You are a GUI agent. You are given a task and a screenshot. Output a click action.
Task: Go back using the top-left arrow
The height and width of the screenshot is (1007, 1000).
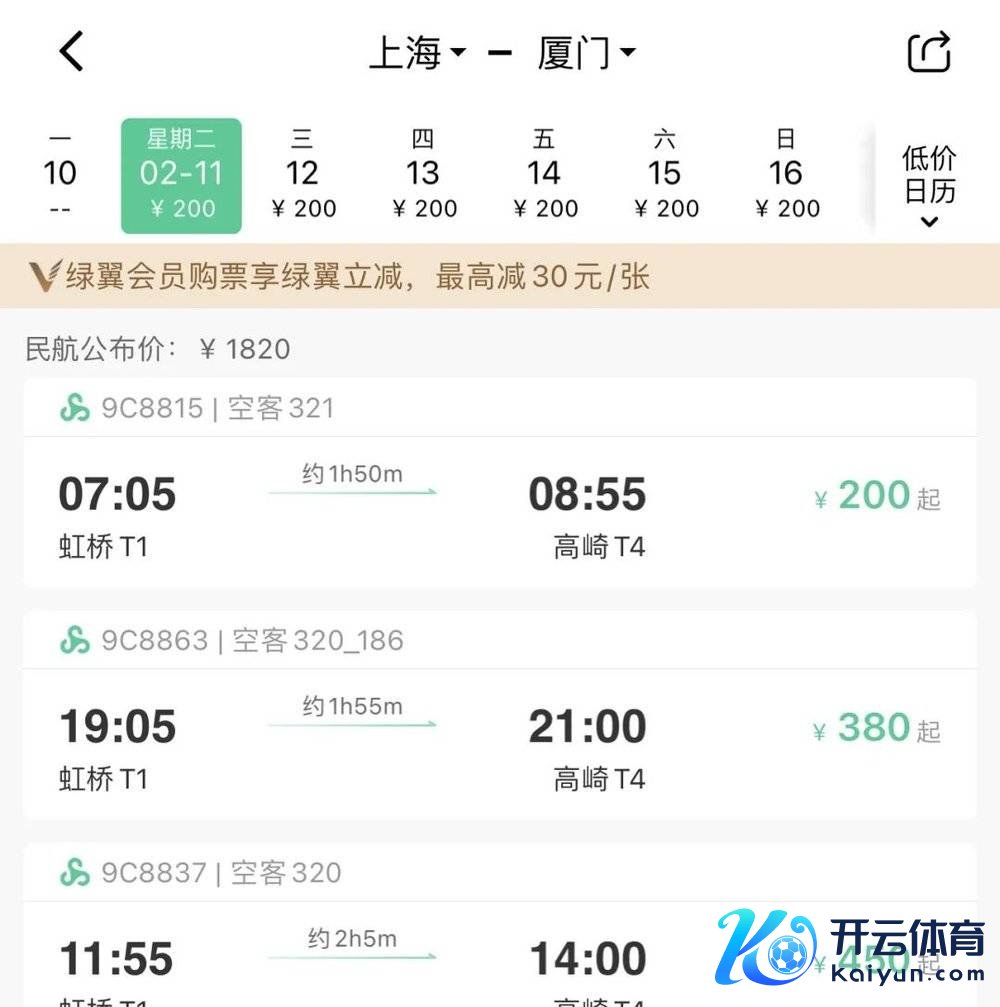(x=71, y=52)
